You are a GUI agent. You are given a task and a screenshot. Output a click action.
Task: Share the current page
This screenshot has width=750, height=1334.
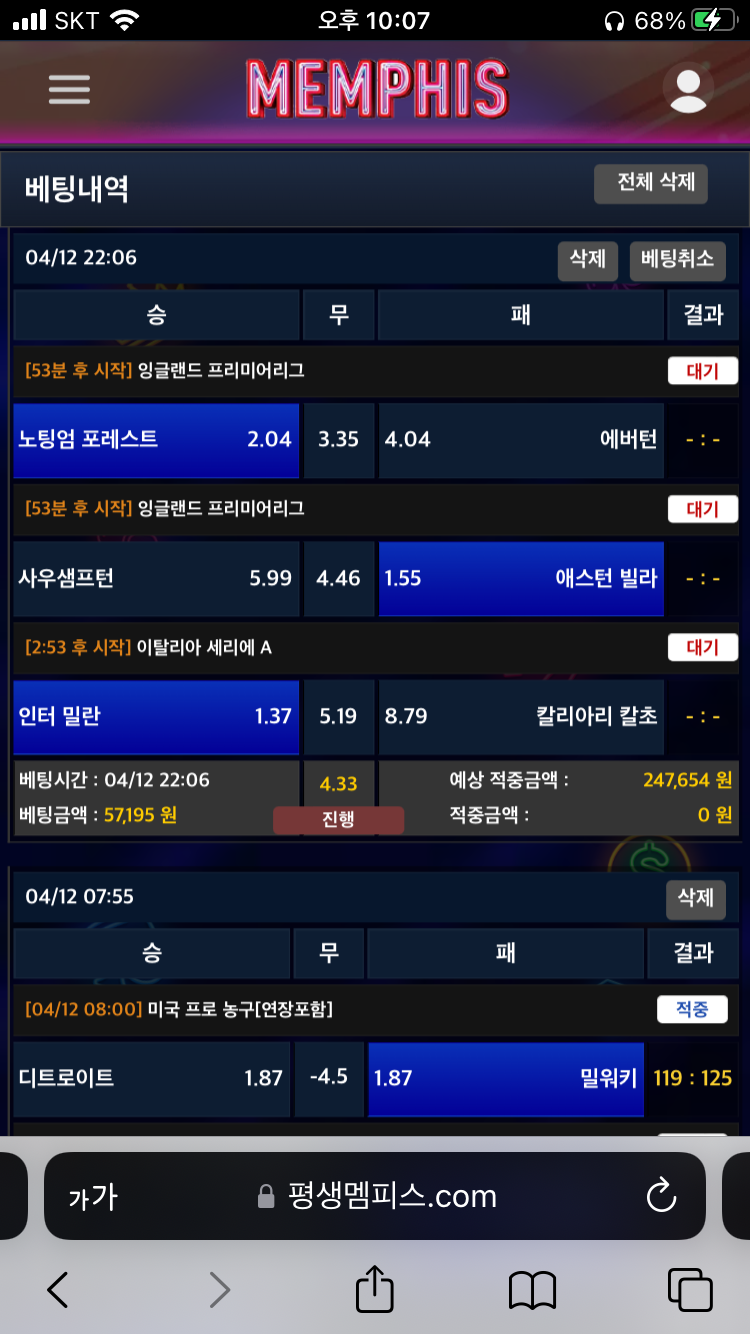[x=375, y=1289]
